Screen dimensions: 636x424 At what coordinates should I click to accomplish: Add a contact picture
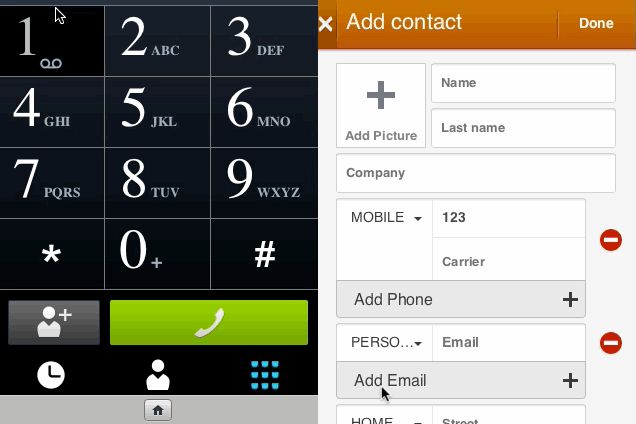coord(380,105)
